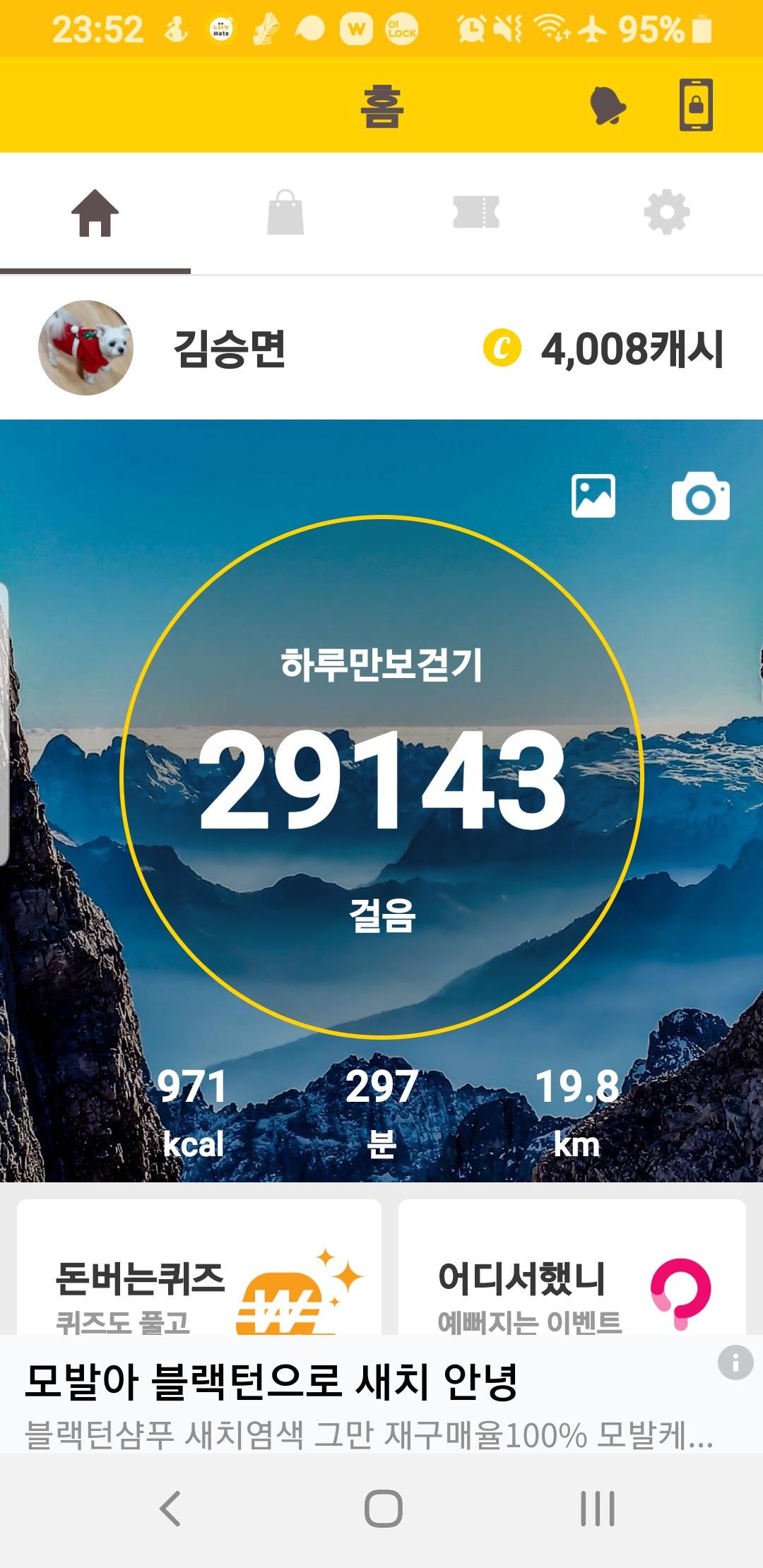View the 4,008캐시 cash balance

(x=605, y=349)
